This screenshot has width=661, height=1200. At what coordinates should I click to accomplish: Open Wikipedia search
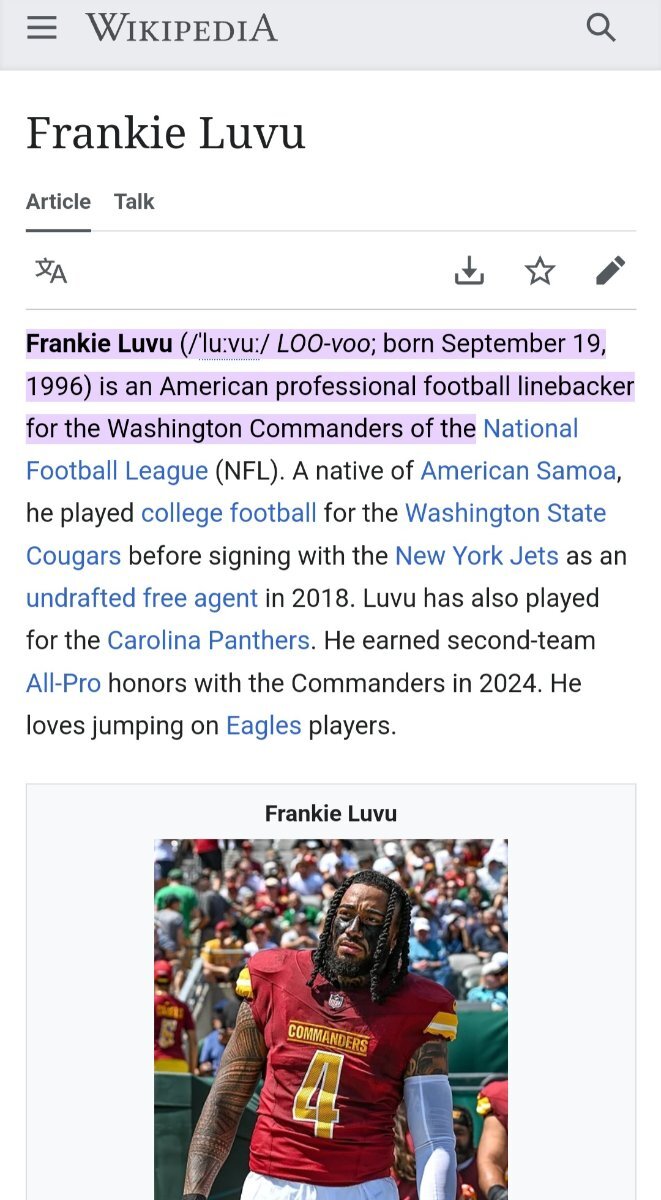601,28
